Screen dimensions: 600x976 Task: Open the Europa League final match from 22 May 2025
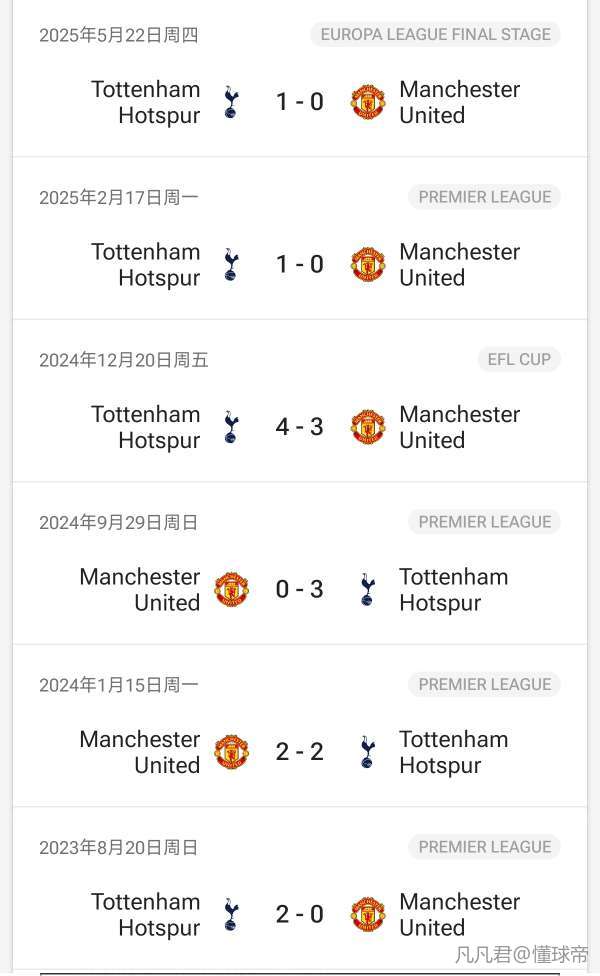300,102
